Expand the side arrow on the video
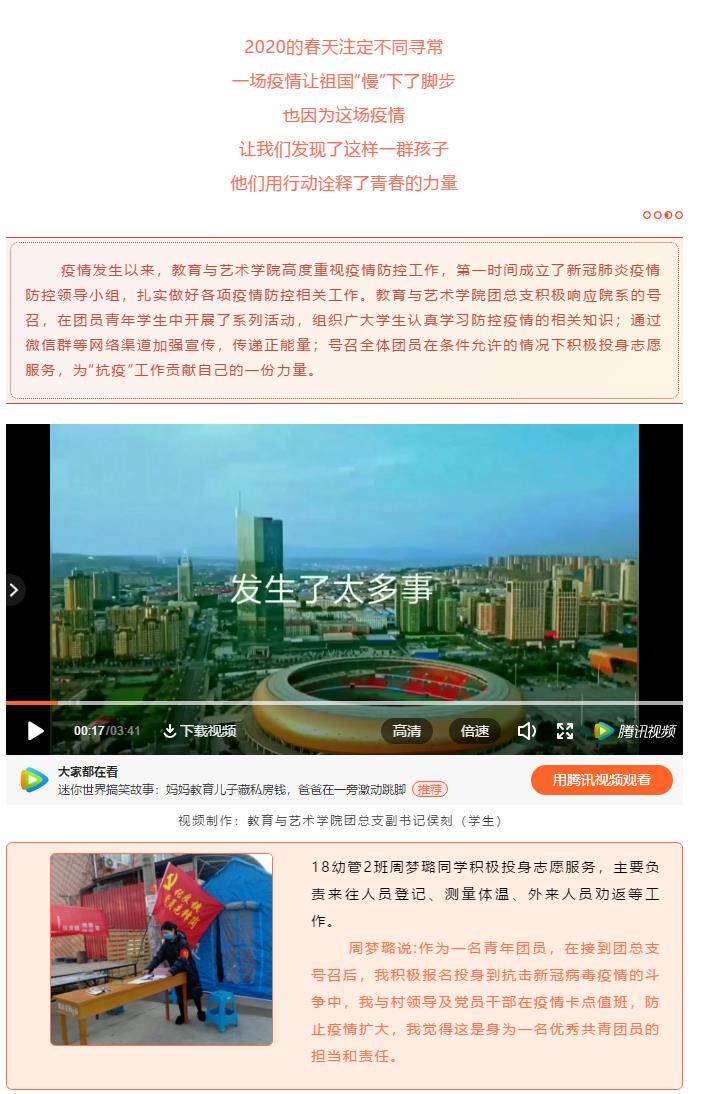The height and width of the screenshot is (1094, 707). click(14, 590)
